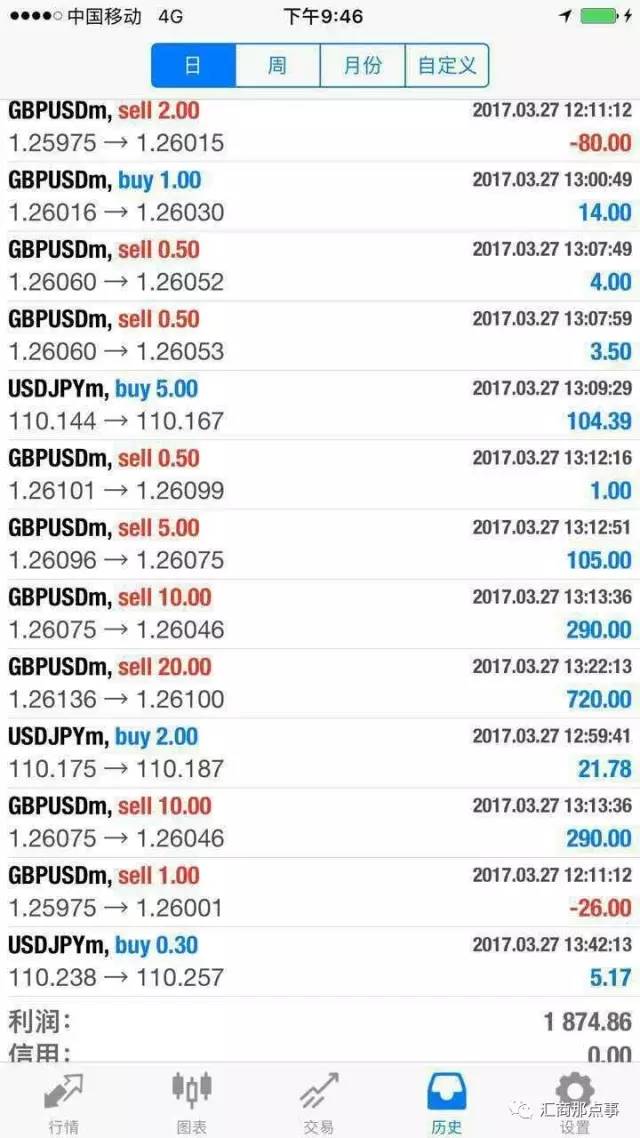This screenshot has height=1138, width=640.
Task: Tap the 历史 history tab
Action: (x=446, y=1101)
